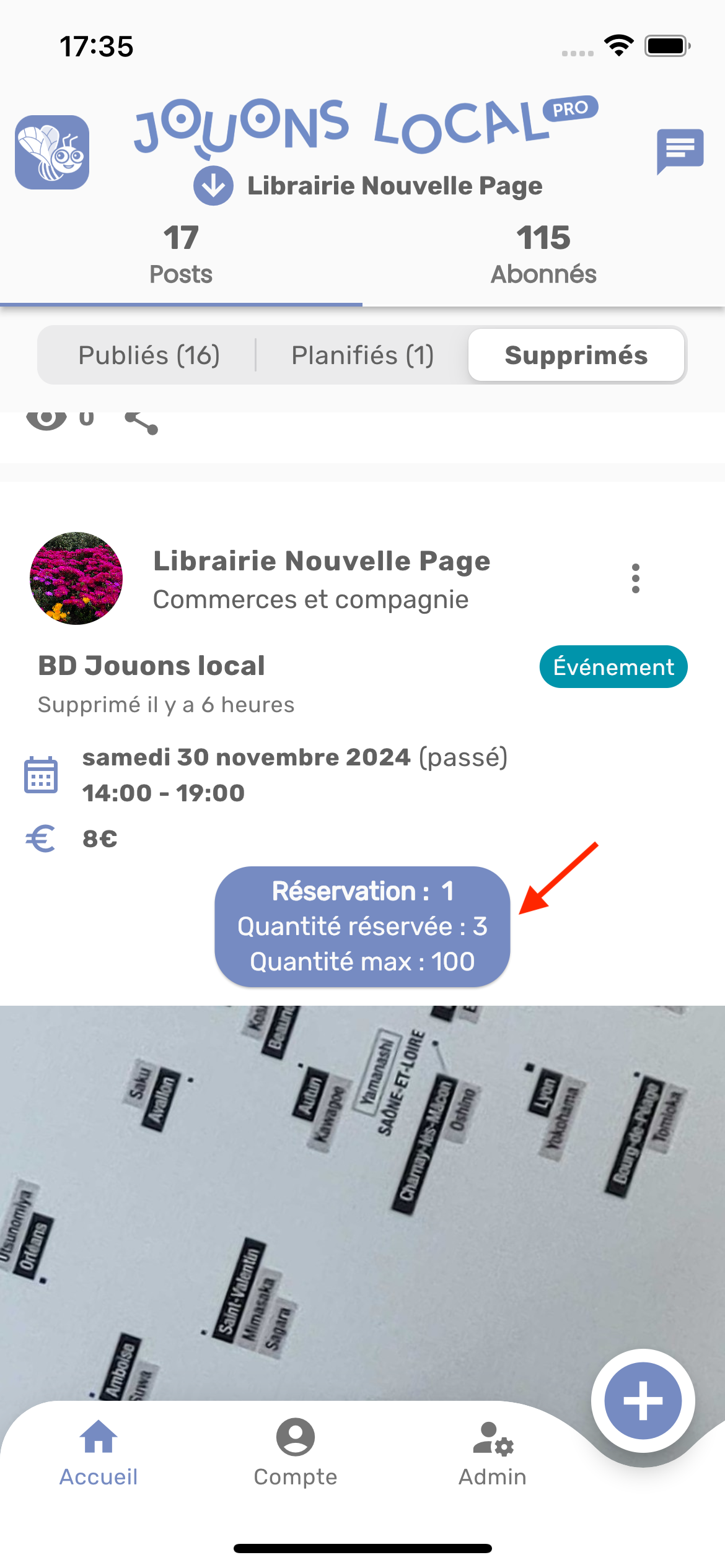Show Planifiés (1) posts
Screen dimensions: 725x1568
362,355
